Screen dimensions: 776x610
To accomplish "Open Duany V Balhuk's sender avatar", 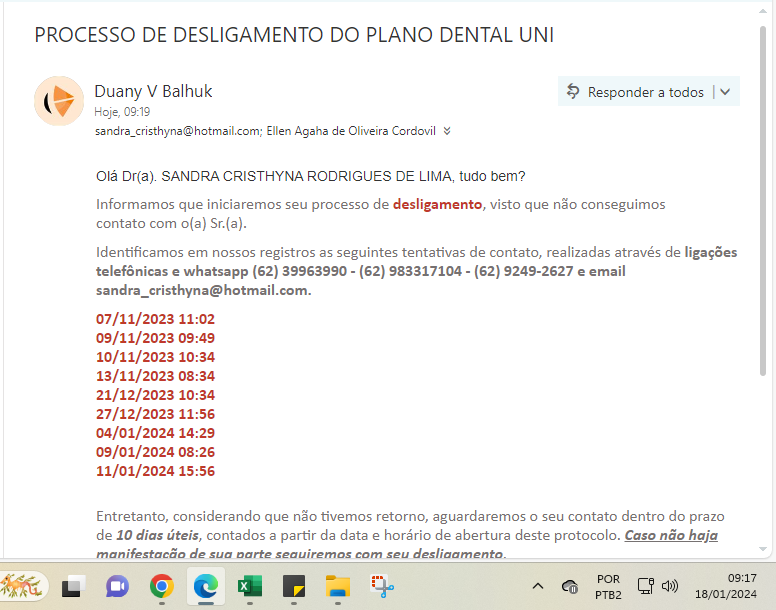I will click(58, 100).
